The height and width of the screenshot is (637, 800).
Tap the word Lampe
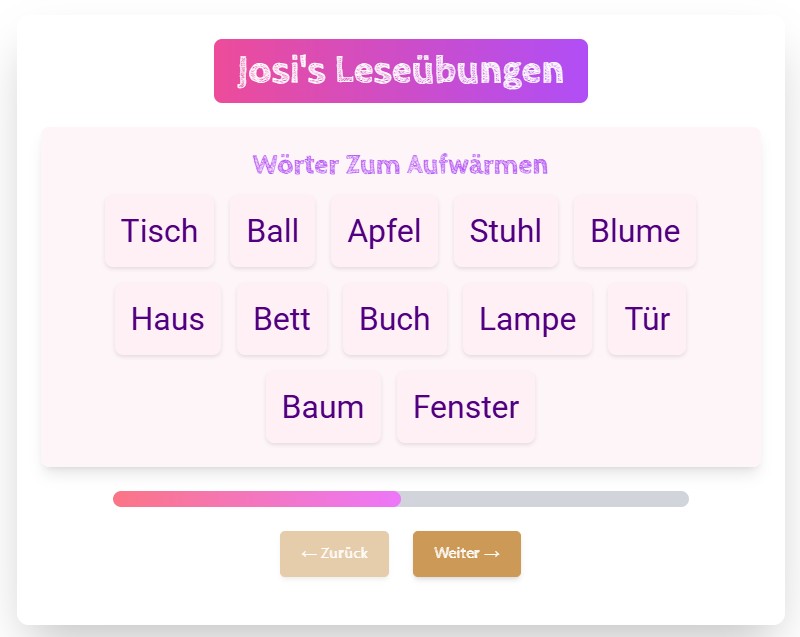[x=527, y=319]
